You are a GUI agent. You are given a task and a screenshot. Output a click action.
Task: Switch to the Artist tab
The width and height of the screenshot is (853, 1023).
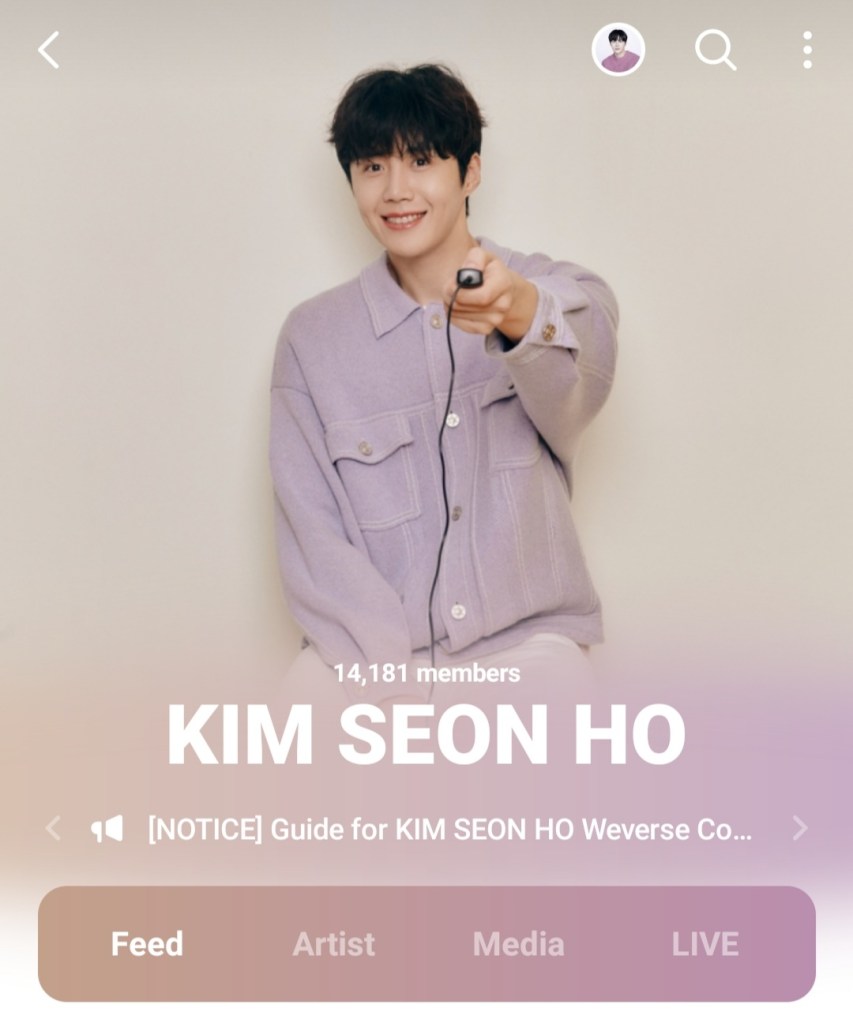(334, 944)
